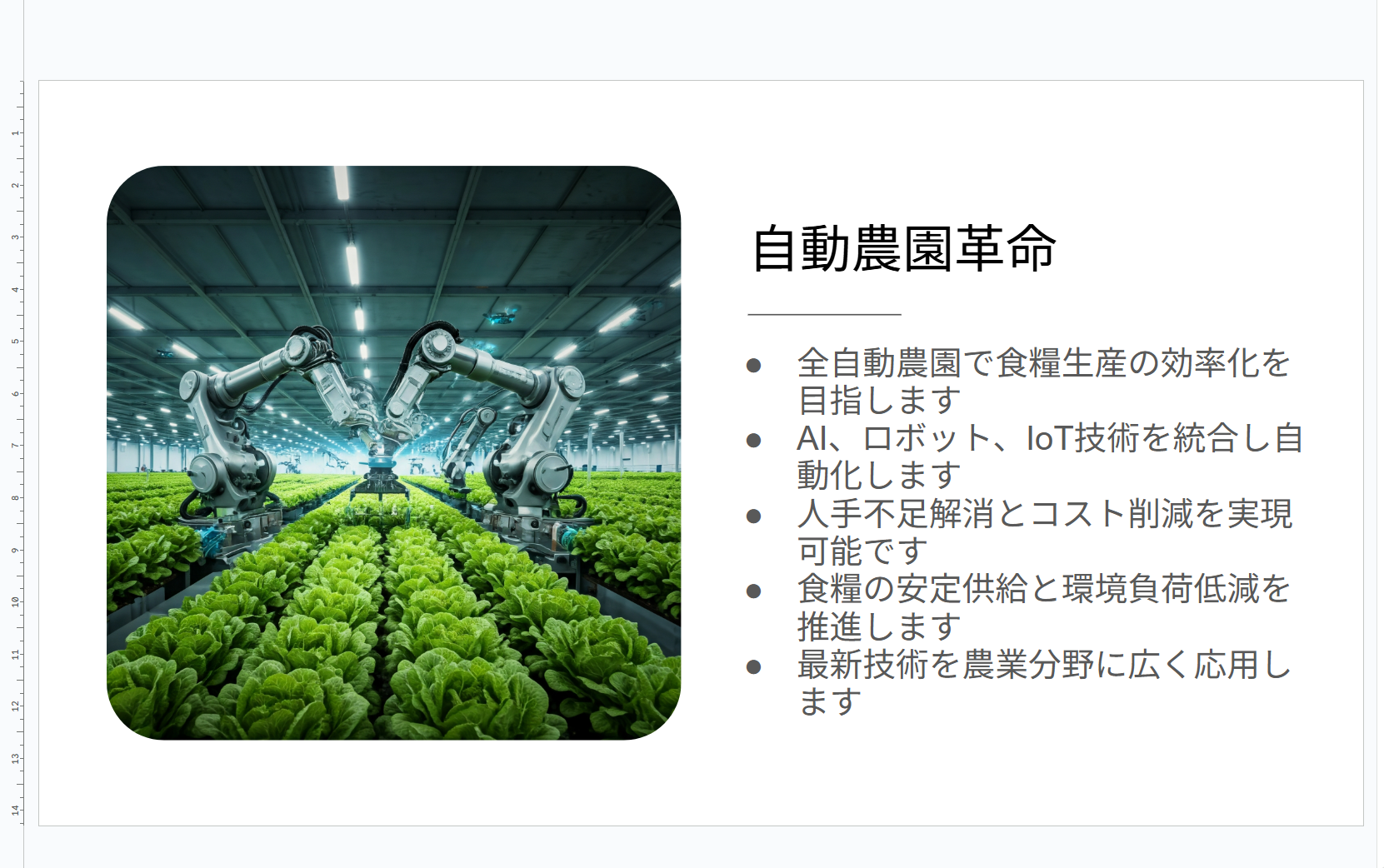The image size is (1384, 868).
Task: Select the title text box 自動農園革命
Action: tap(903, 249)
